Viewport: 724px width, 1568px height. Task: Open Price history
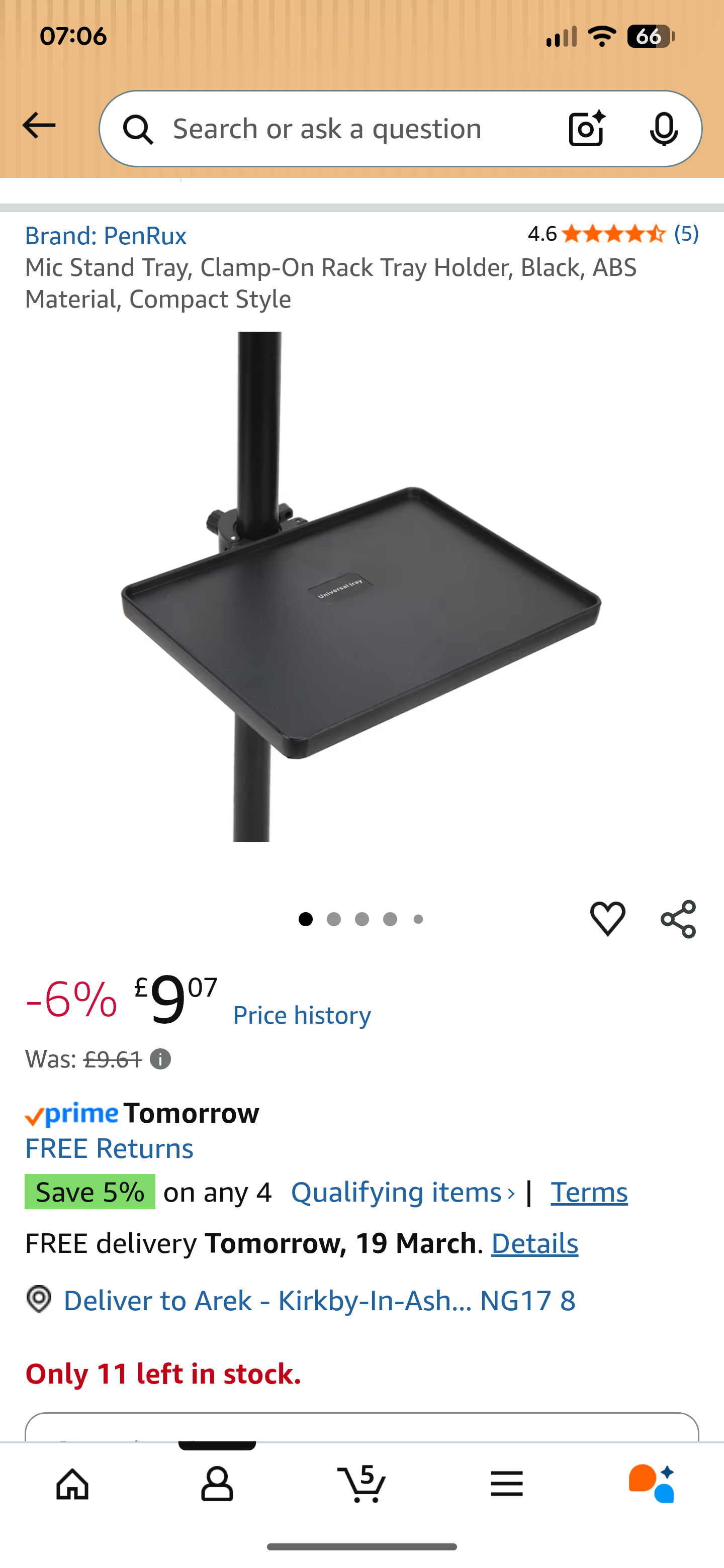click(302, 1015)
